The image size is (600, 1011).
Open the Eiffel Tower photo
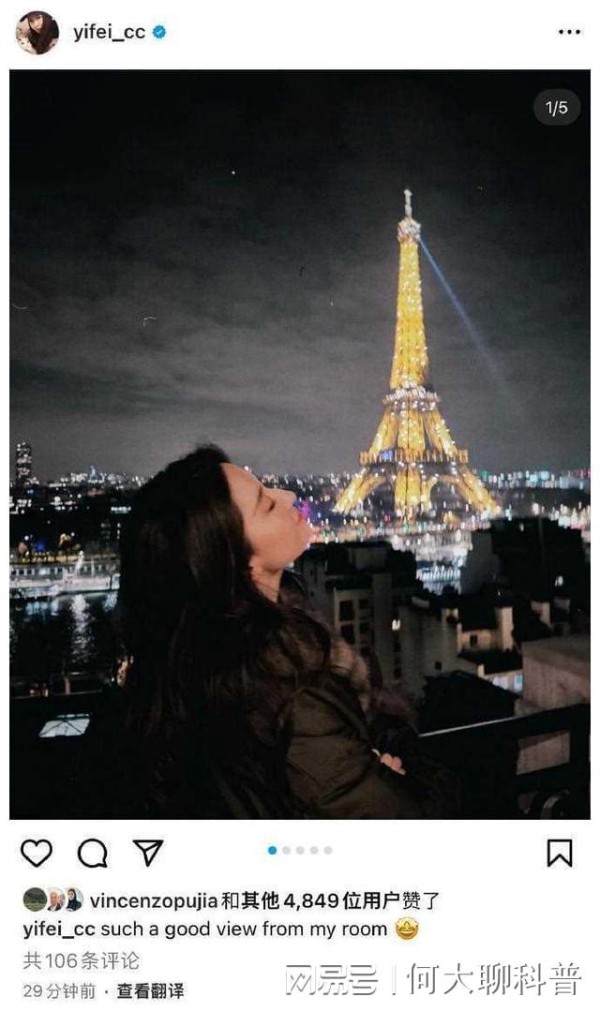(x=300, y=444)
